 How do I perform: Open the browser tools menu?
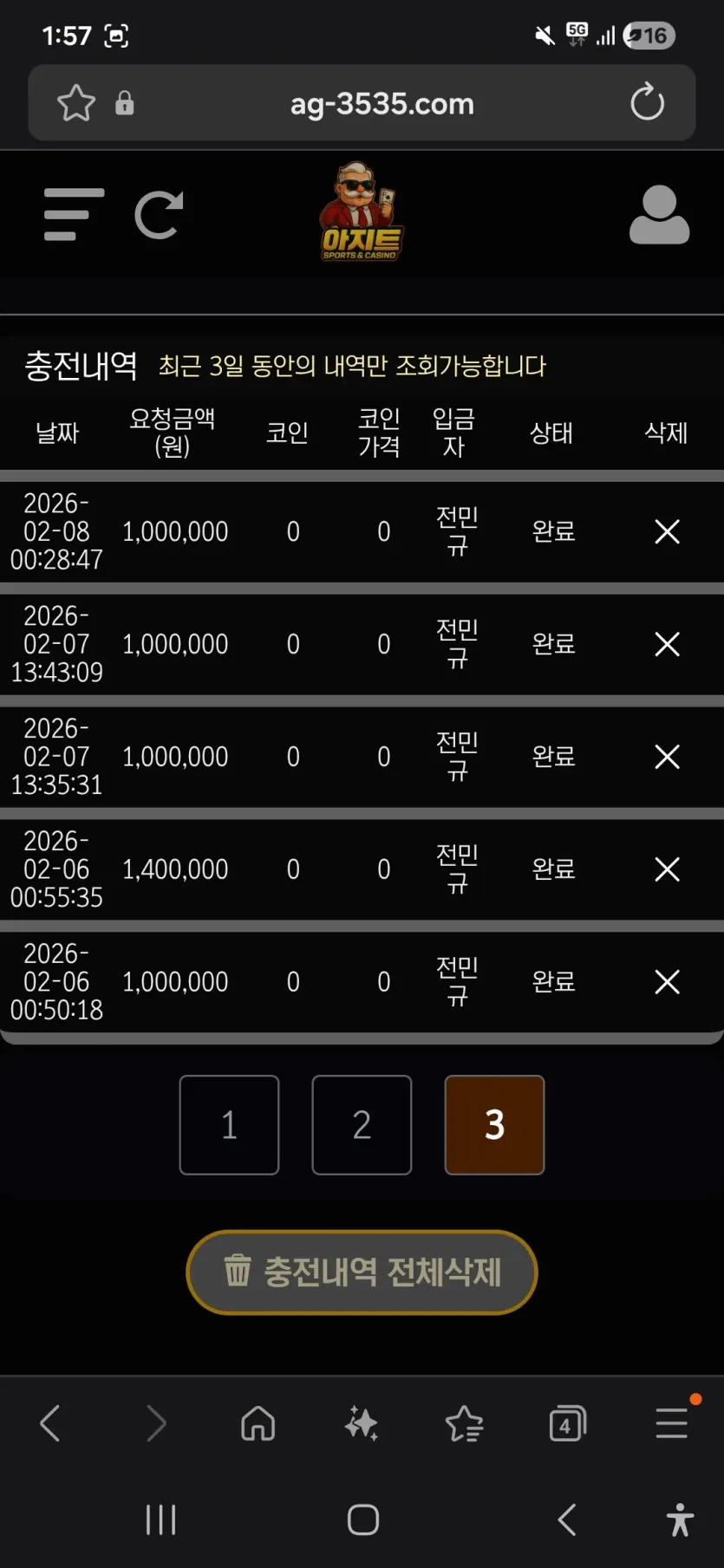click(672, 1423)
